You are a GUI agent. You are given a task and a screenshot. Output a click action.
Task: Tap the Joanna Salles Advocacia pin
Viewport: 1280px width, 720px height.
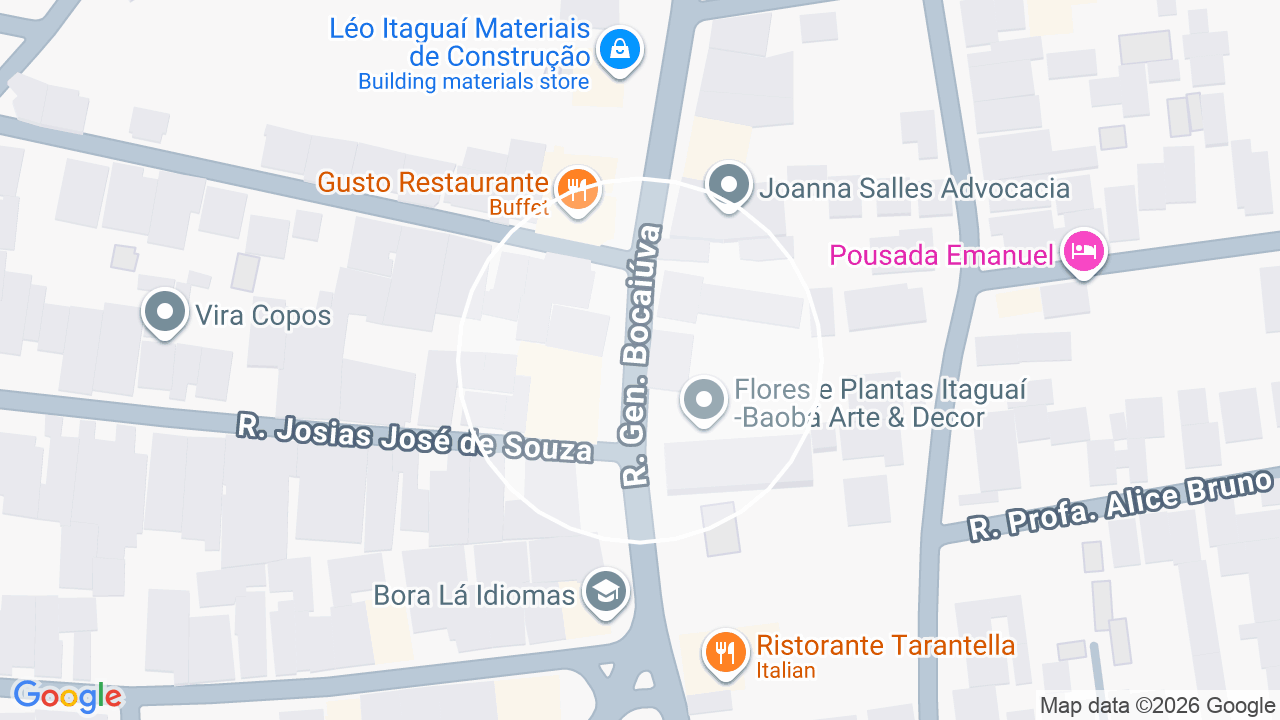tap(729, 186)
